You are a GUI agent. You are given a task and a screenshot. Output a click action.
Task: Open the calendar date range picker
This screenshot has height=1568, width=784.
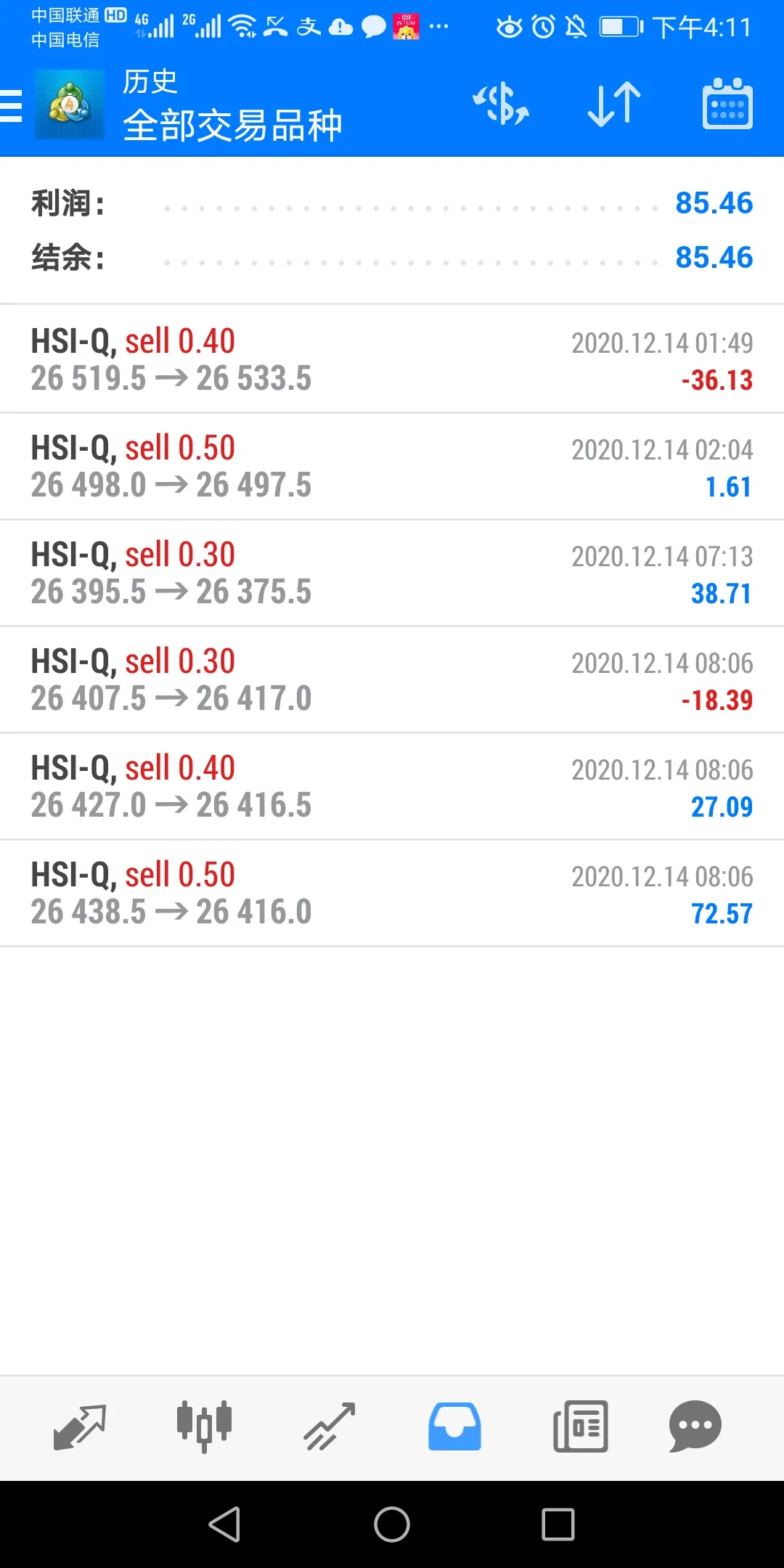tap(727, 104)
